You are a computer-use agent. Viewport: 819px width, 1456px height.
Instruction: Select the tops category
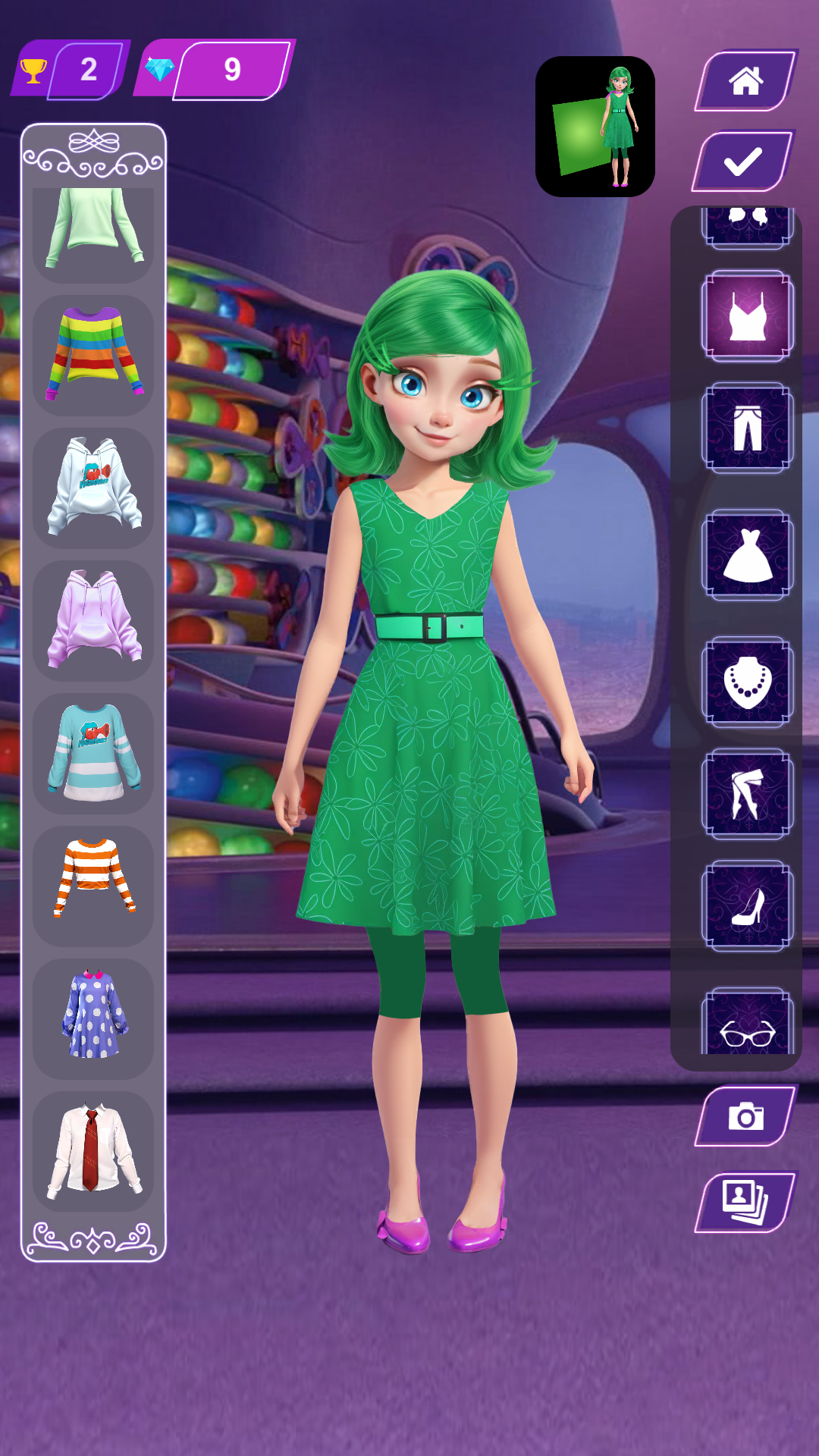coord(748,315)
